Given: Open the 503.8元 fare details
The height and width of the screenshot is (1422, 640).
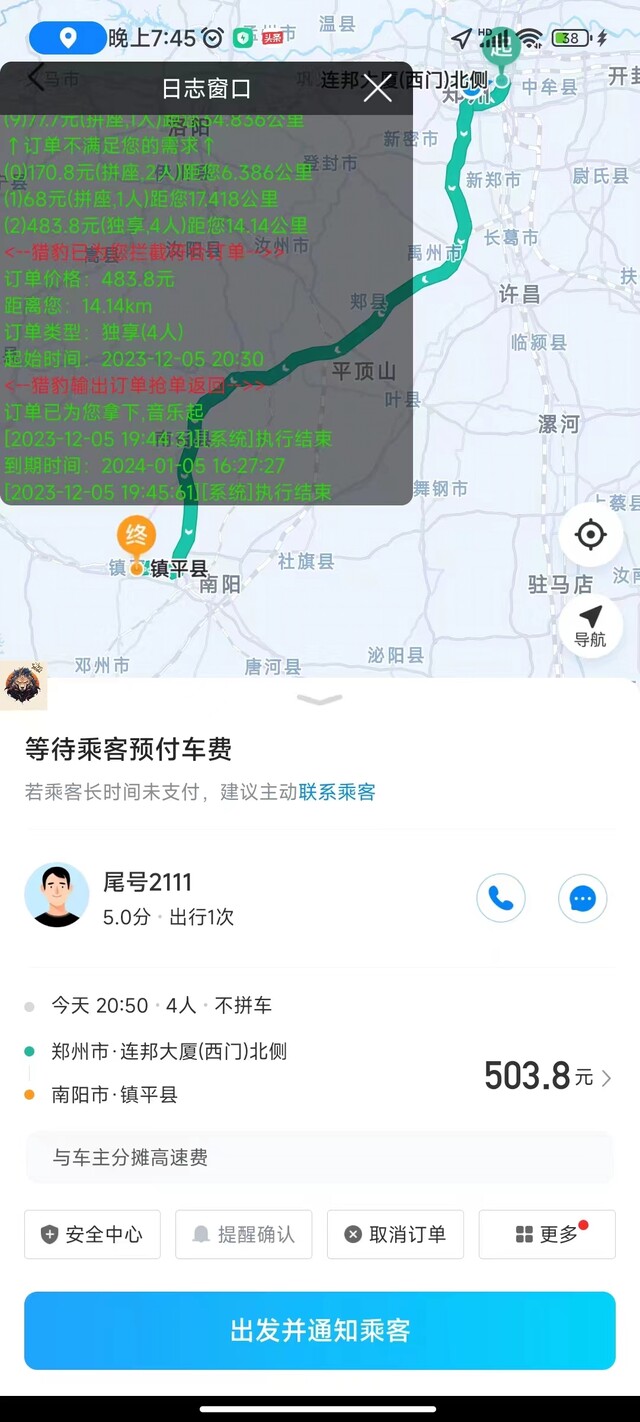Looking at the screenshot, I should pos(548,1076).
